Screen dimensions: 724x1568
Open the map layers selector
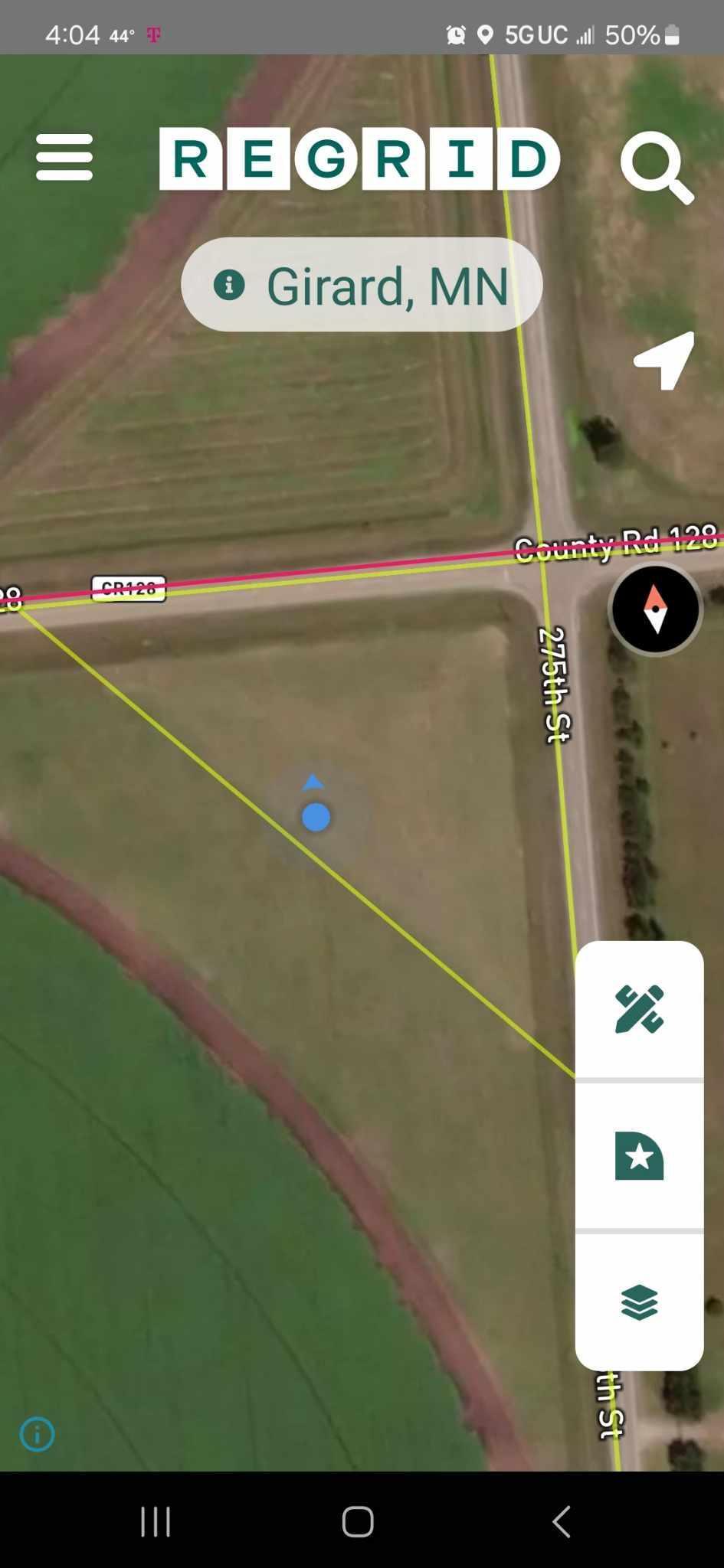point(639,1302)
